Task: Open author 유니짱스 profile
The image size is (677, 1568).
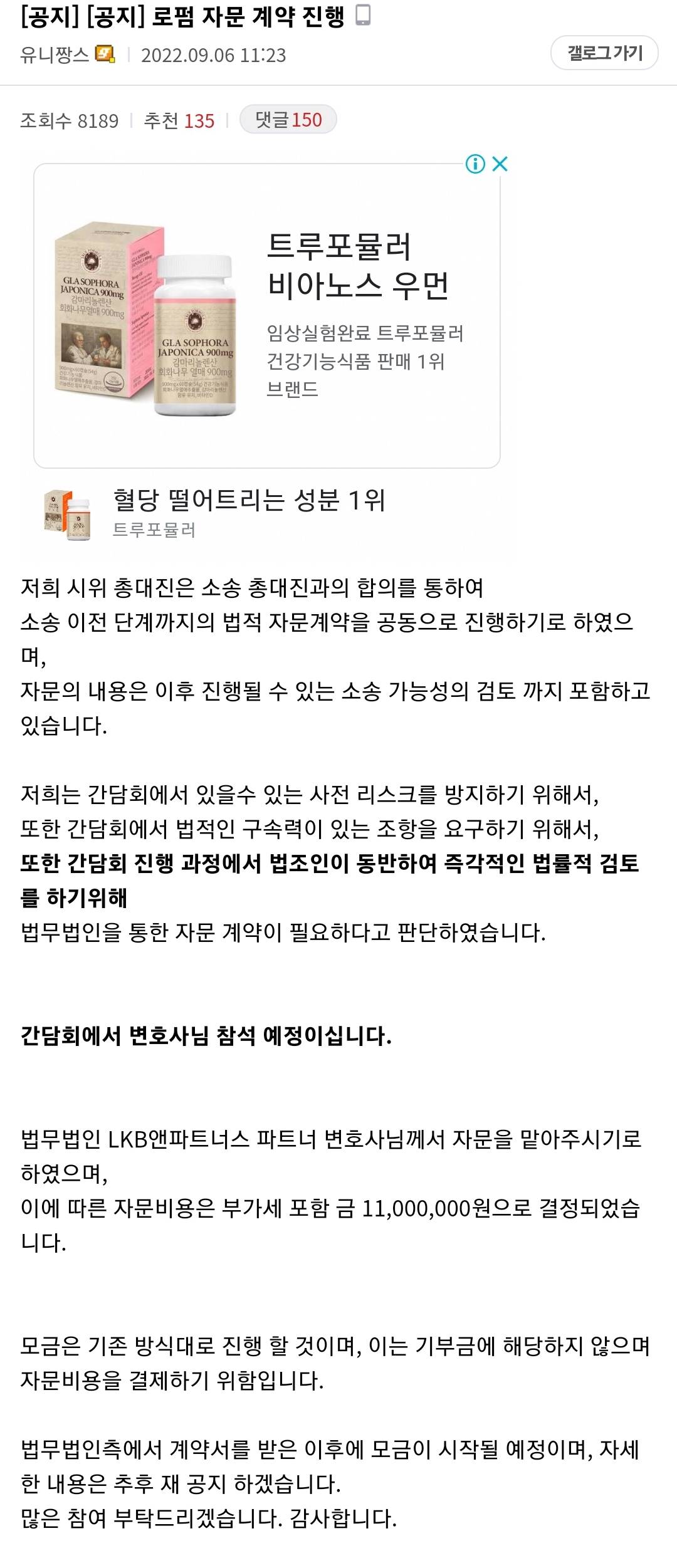Action: (55, 55)
